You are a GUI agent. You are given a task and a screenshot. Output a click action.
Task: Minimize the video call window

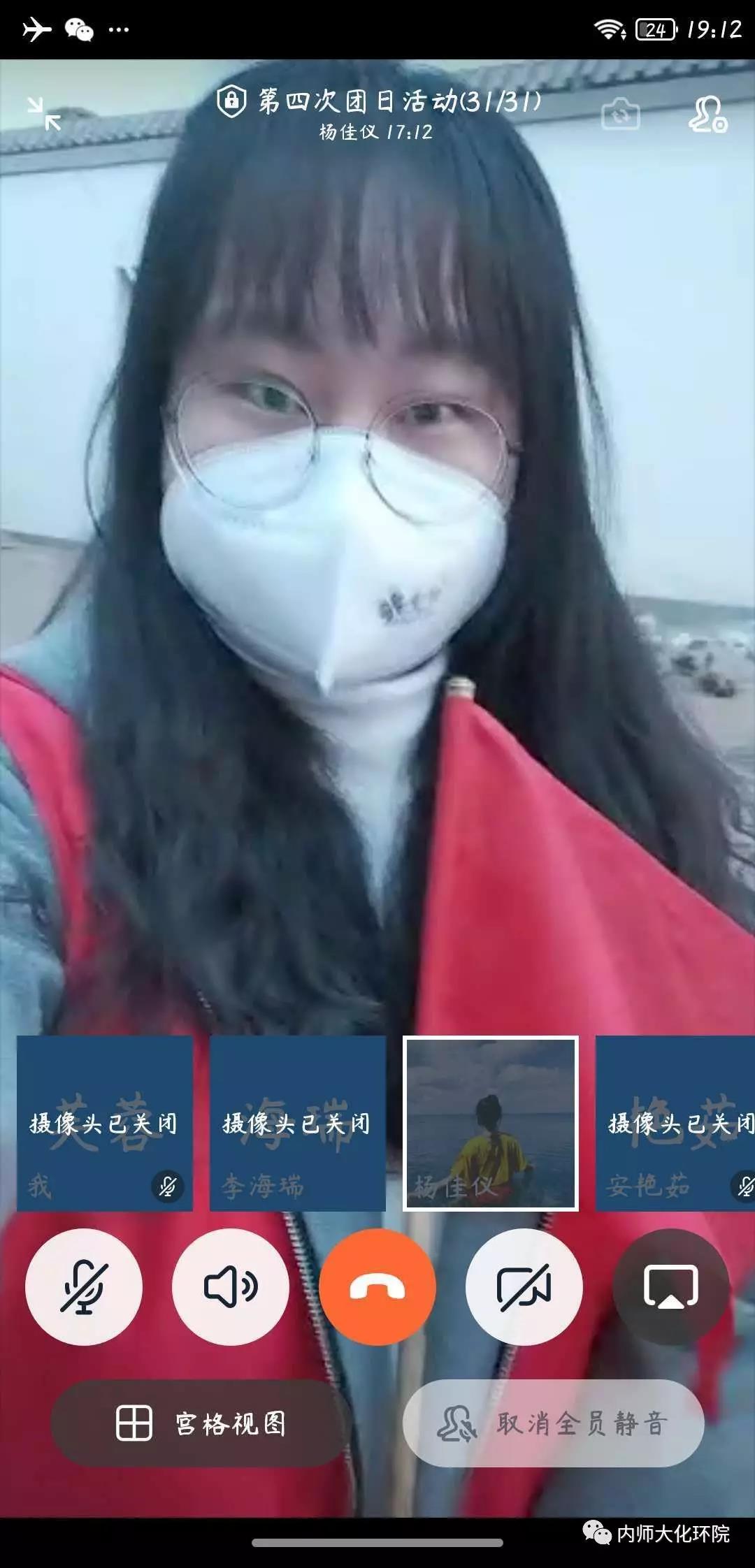pyautogui.click(x=44, y=114)
